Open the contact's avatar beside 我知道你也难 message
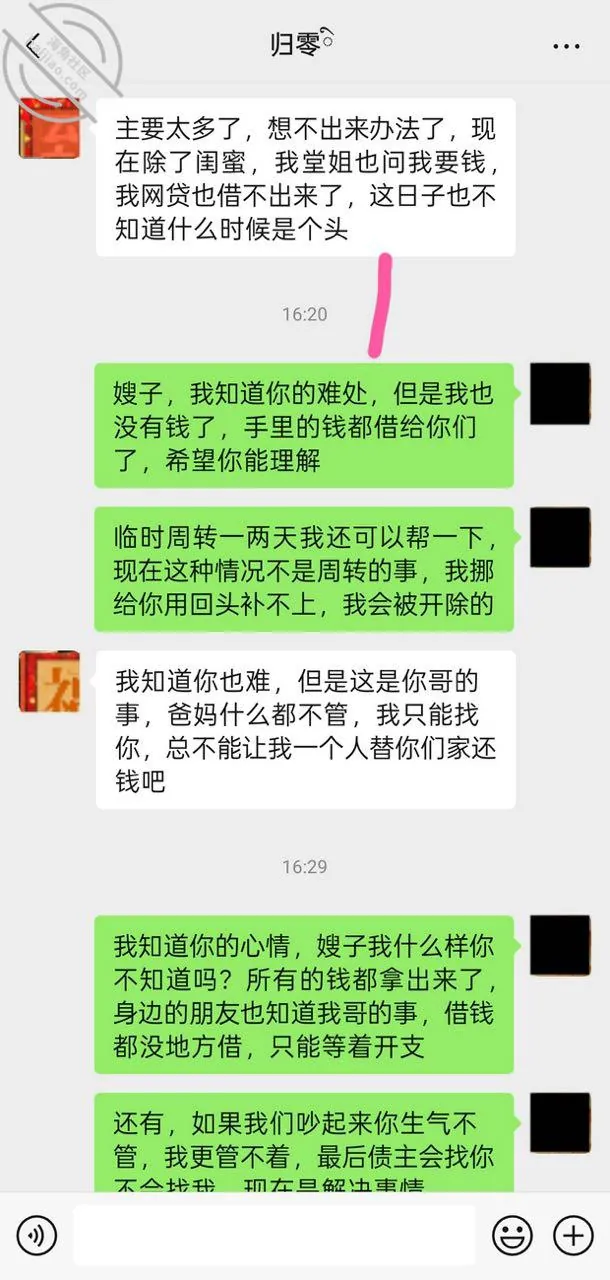Image resolution: width=610 pixels, height=1280 pixels. pyautogui.click(x=49, y=681)
